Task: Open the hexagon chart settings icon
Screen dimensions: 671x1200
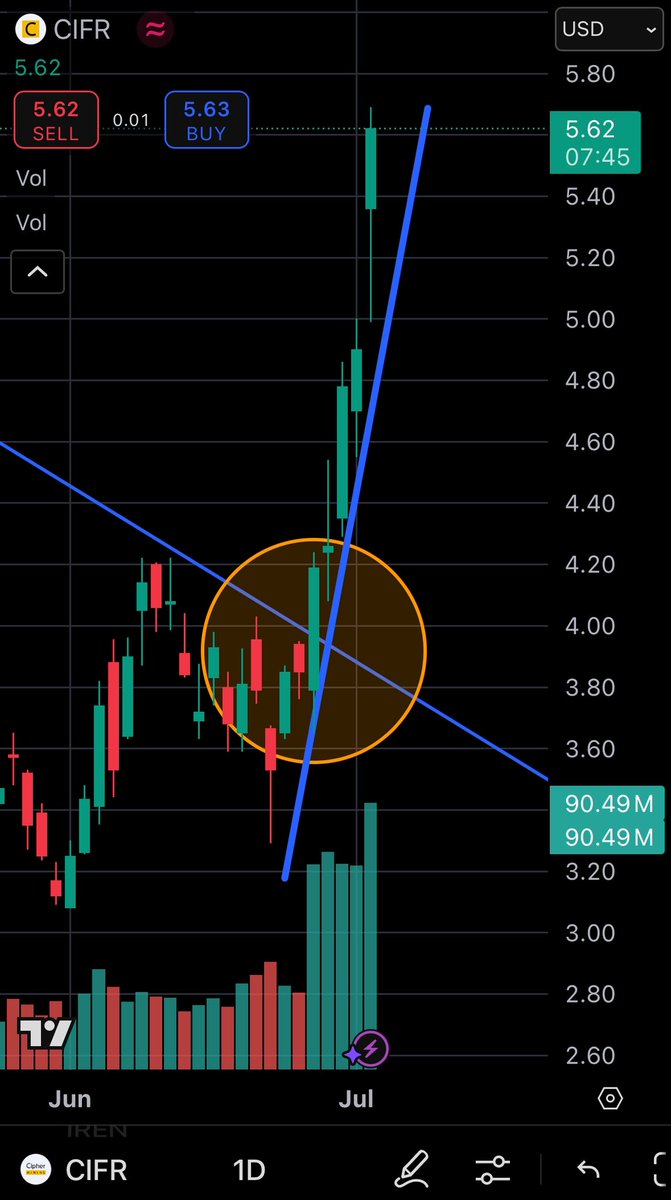Action: tap(610, 1099)
